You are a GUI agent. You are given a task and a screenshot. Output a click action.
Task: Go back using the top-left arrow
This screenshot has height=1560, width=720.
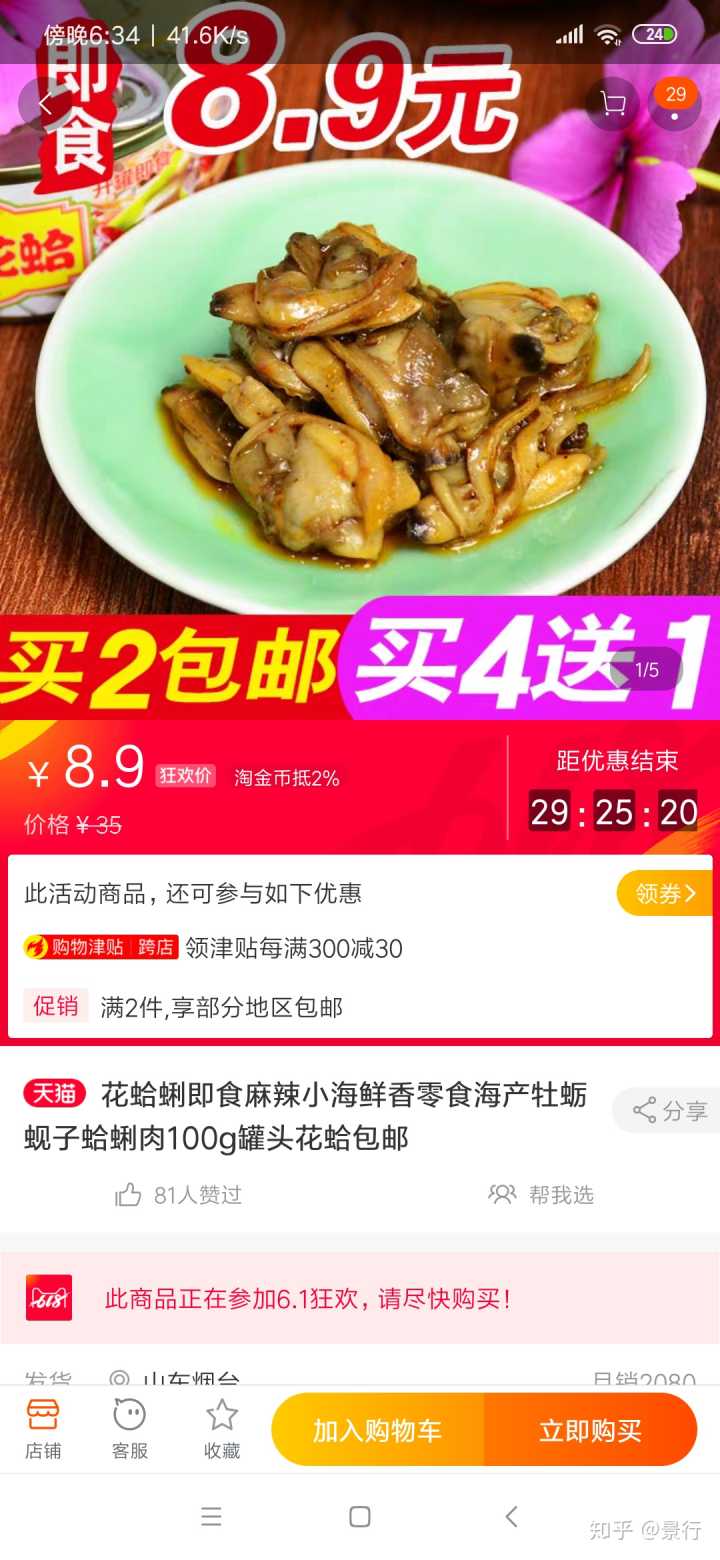45,104
